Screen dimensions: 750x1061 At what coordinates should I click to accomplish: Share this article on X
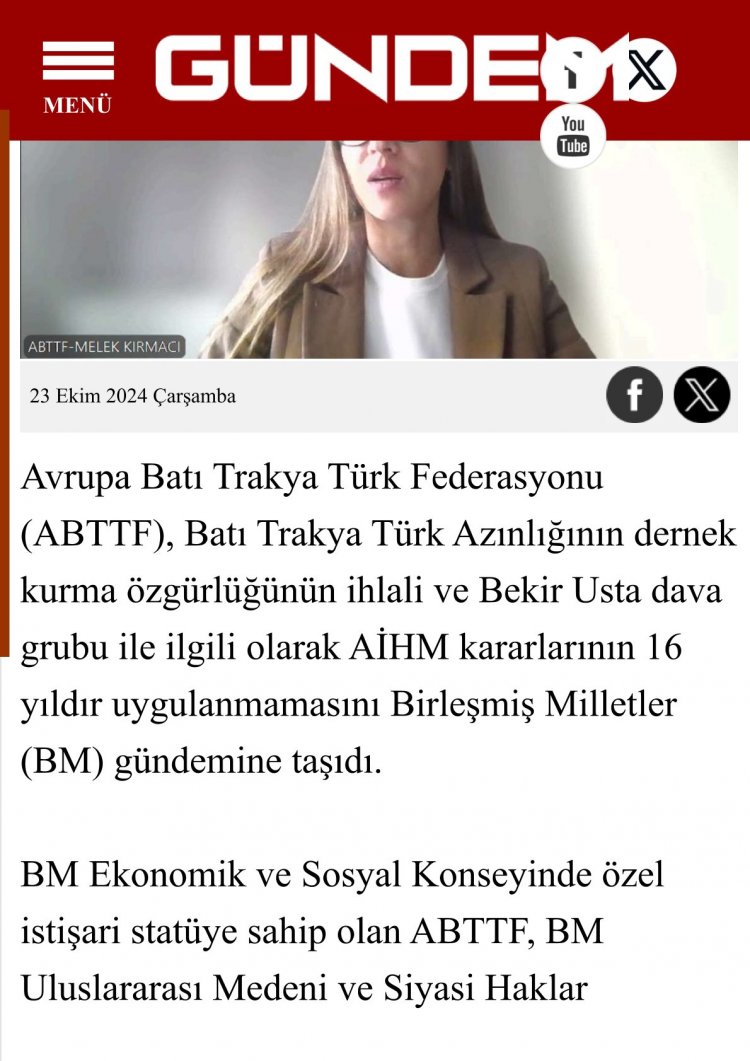pos(702,395)
